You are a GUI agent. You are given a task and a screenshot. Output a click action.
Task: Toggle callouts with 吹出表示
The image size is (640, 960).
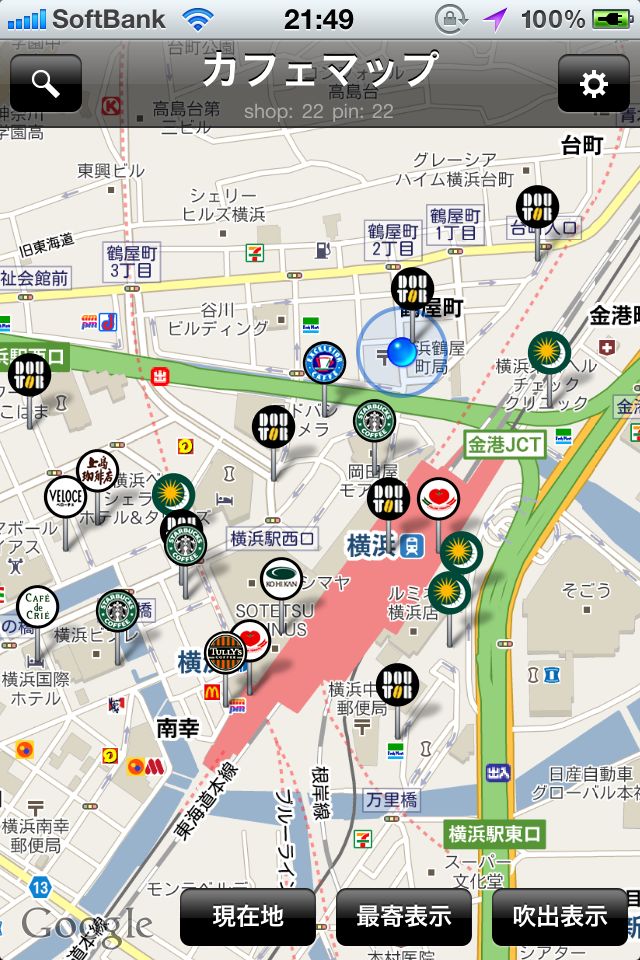click(560, 916)
